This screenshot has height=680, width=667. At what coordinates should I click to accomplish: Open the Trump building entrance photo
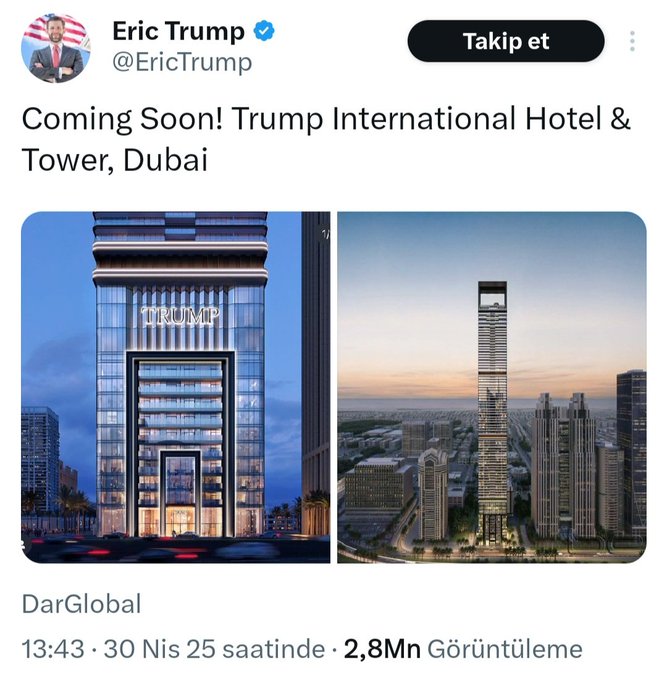pyautogui.click(x=176, y=387)
